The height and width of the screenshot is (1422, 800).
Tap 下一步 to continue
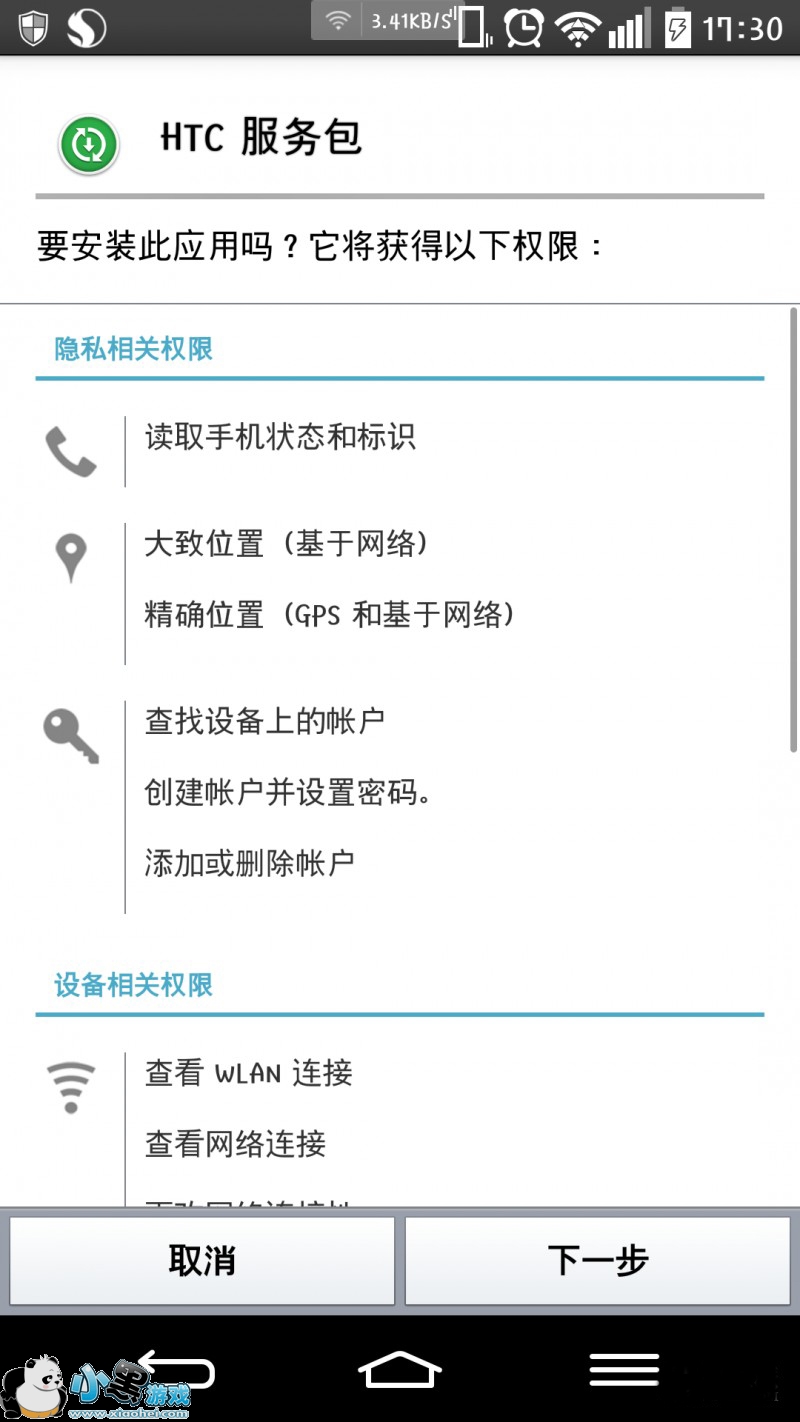[x=597, y=1260]
